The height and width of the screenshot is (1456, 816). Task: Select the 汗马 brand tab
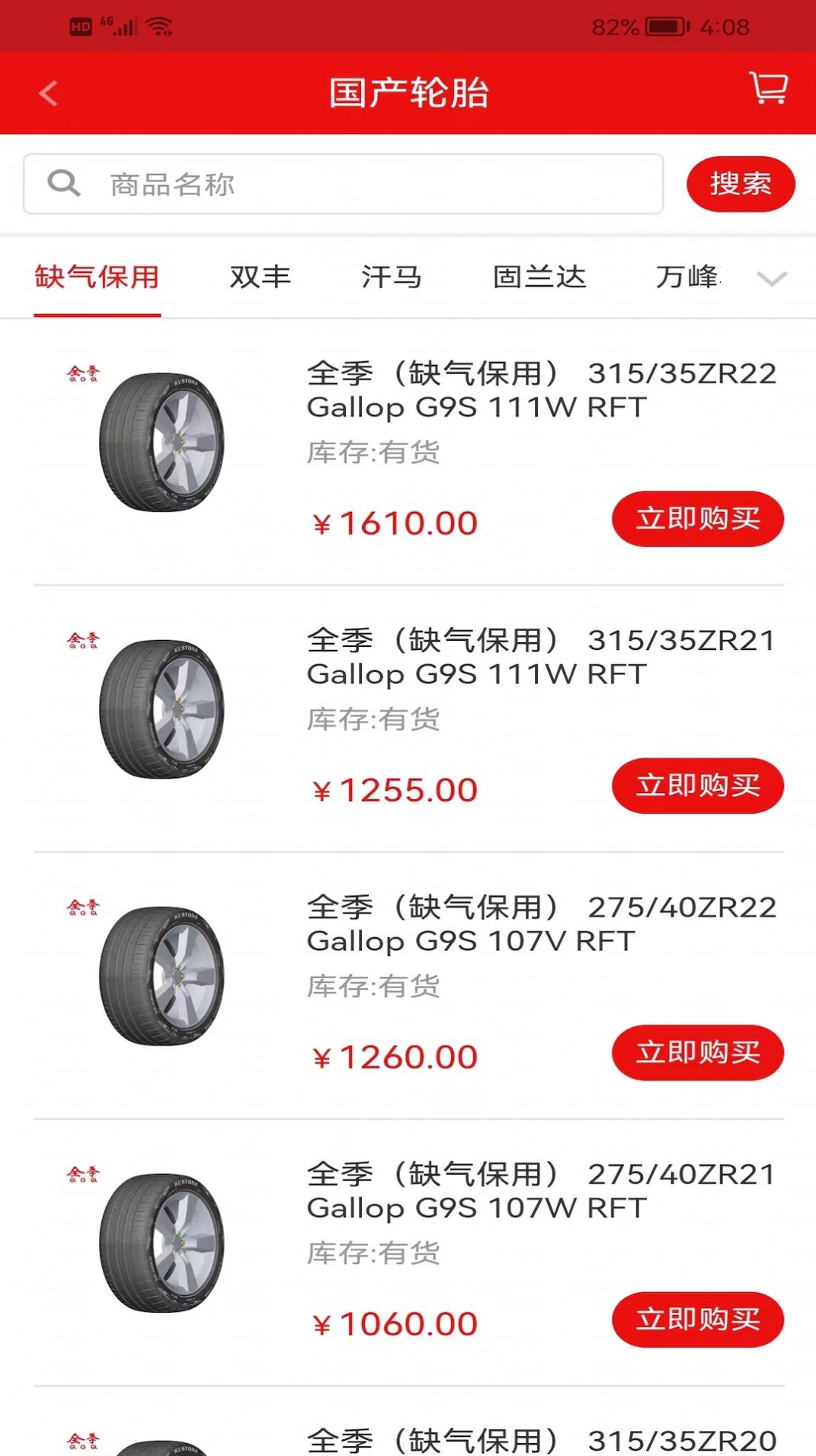tap(391, 277)
